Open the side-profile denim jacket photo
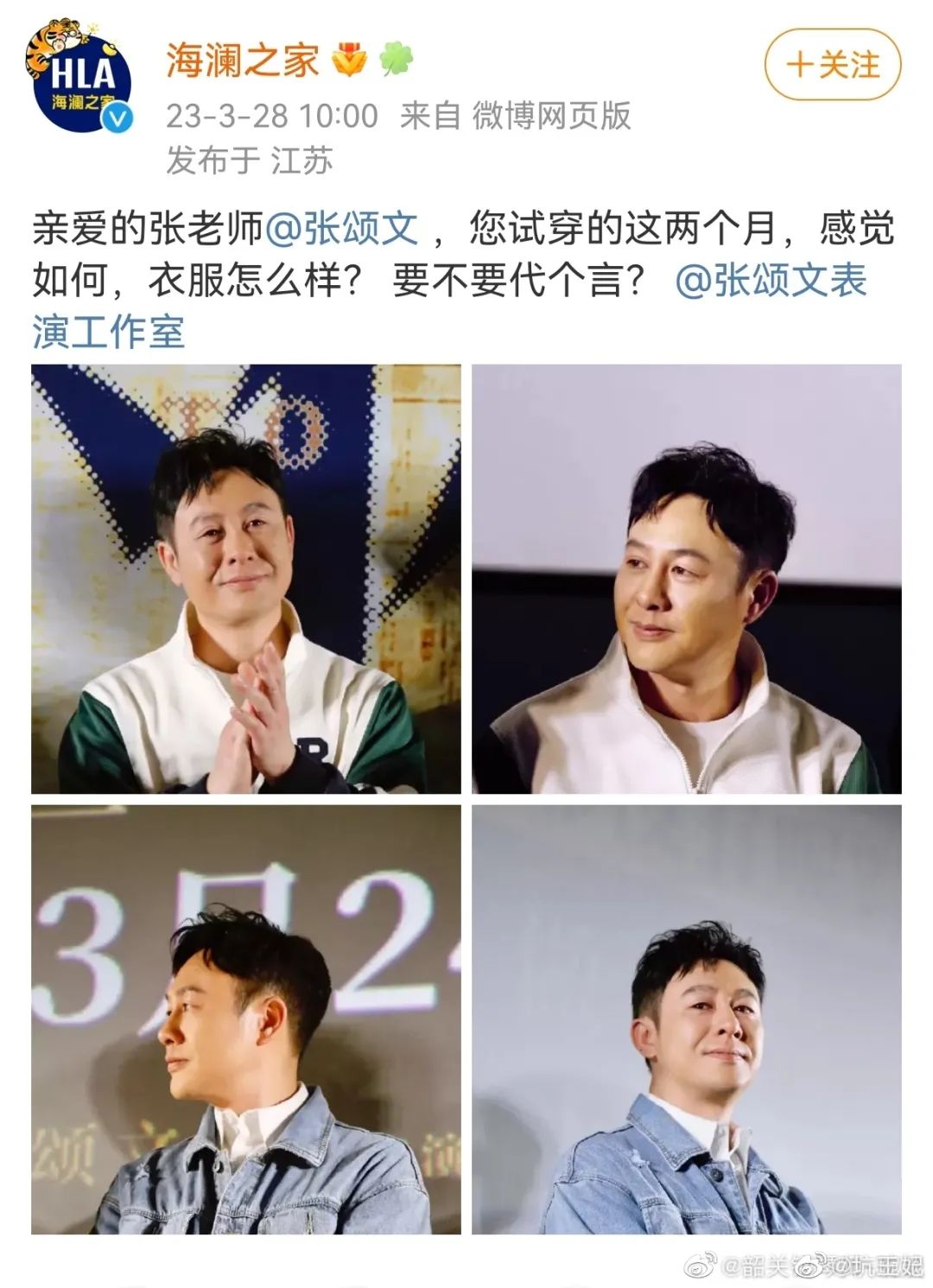The width and height of the screenshot is (933, 1288). (x=246, y=1019)
